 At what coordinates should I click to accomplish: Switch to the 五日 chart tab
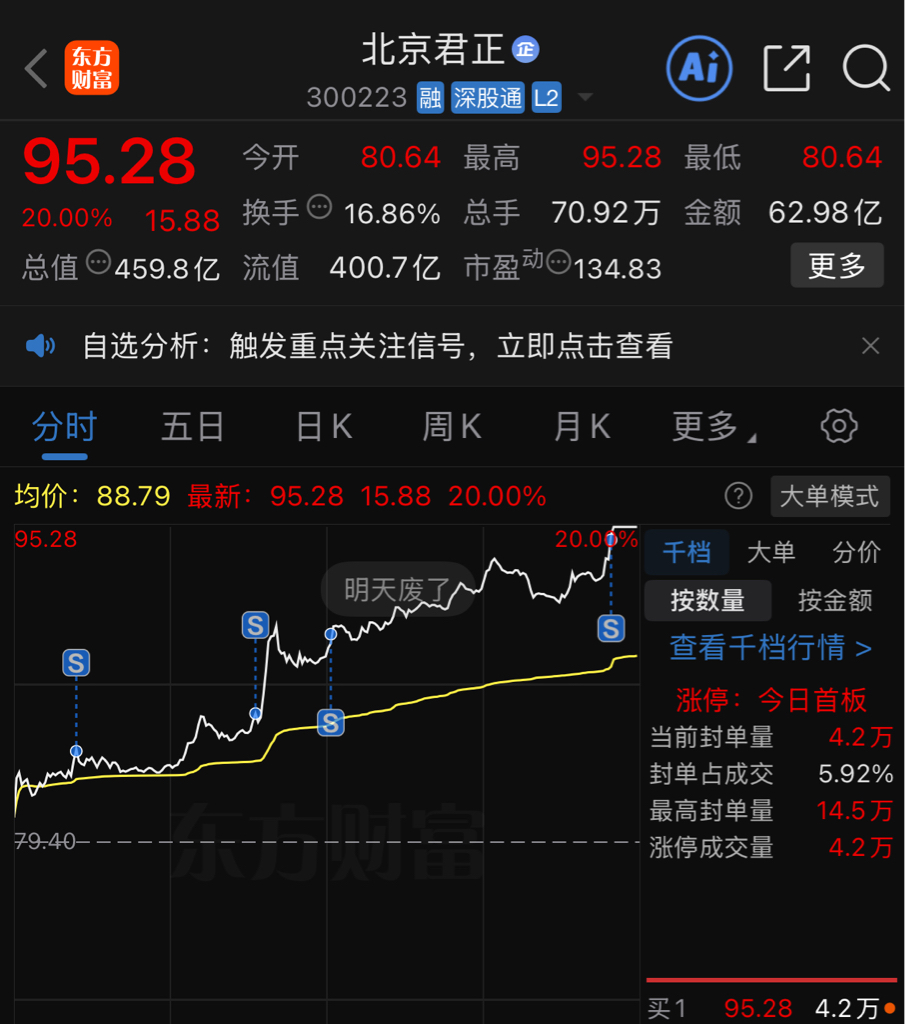(x=193, y=427)
